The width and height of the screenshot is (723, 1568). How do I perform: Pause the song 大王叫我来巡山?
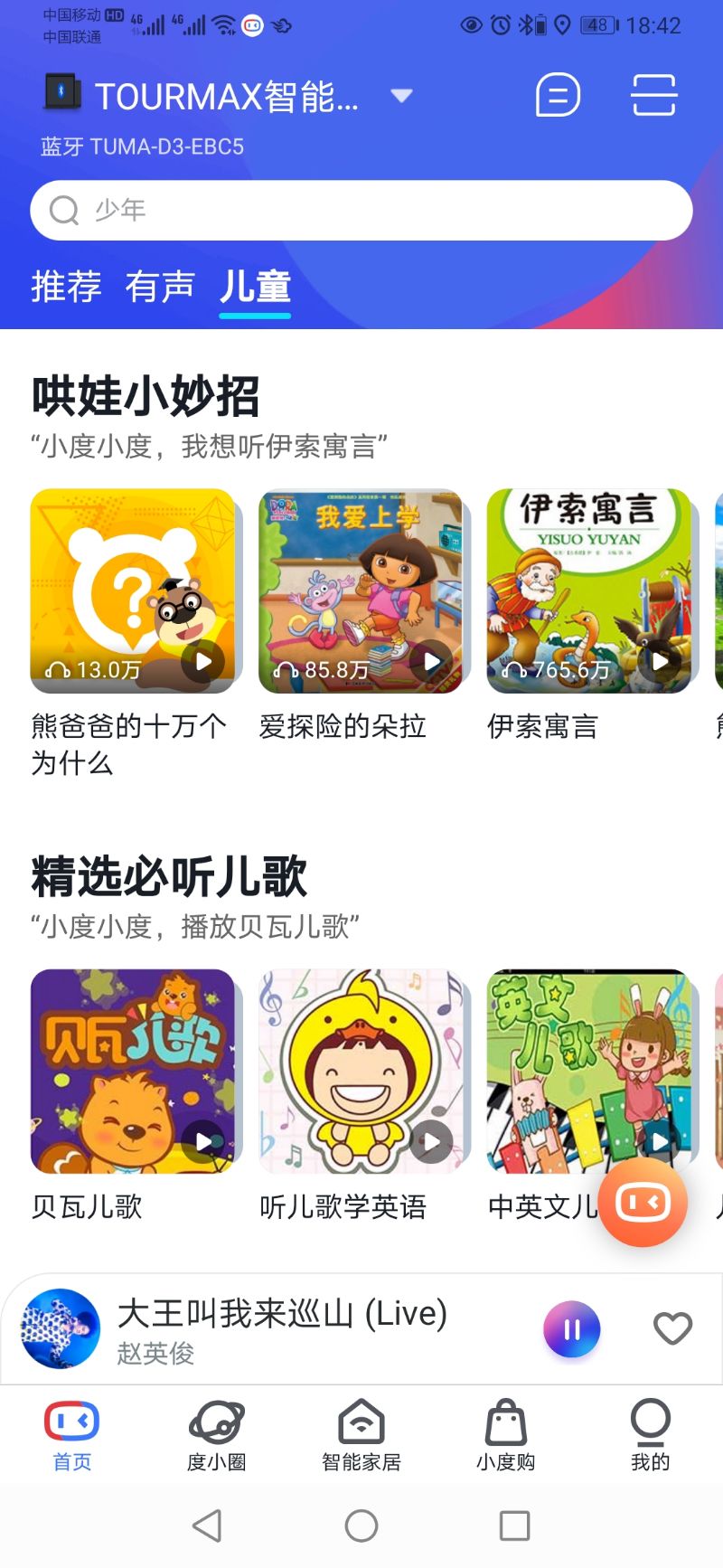pyautogui.click(x=571, y=1329)
